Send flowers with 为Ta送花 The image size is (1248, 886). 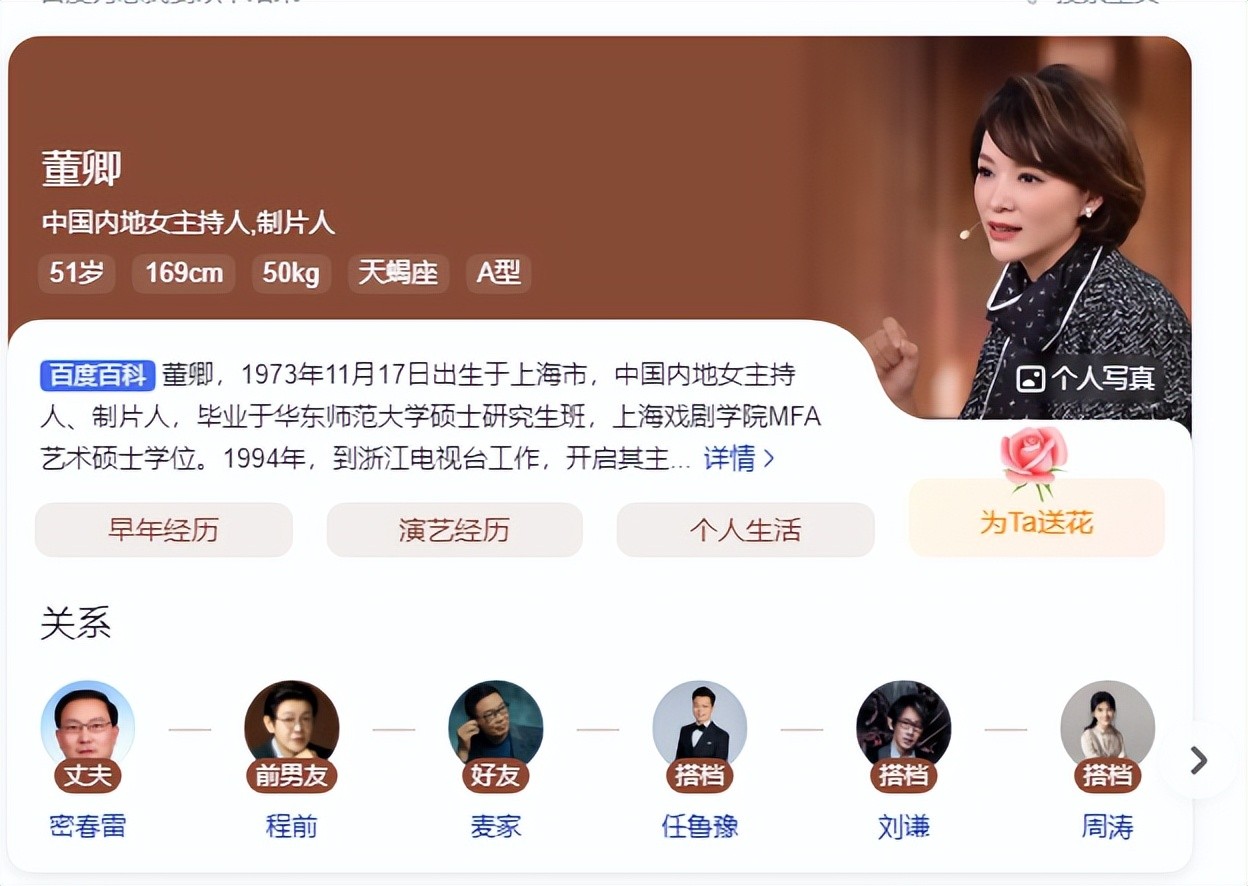(1036, 520)
